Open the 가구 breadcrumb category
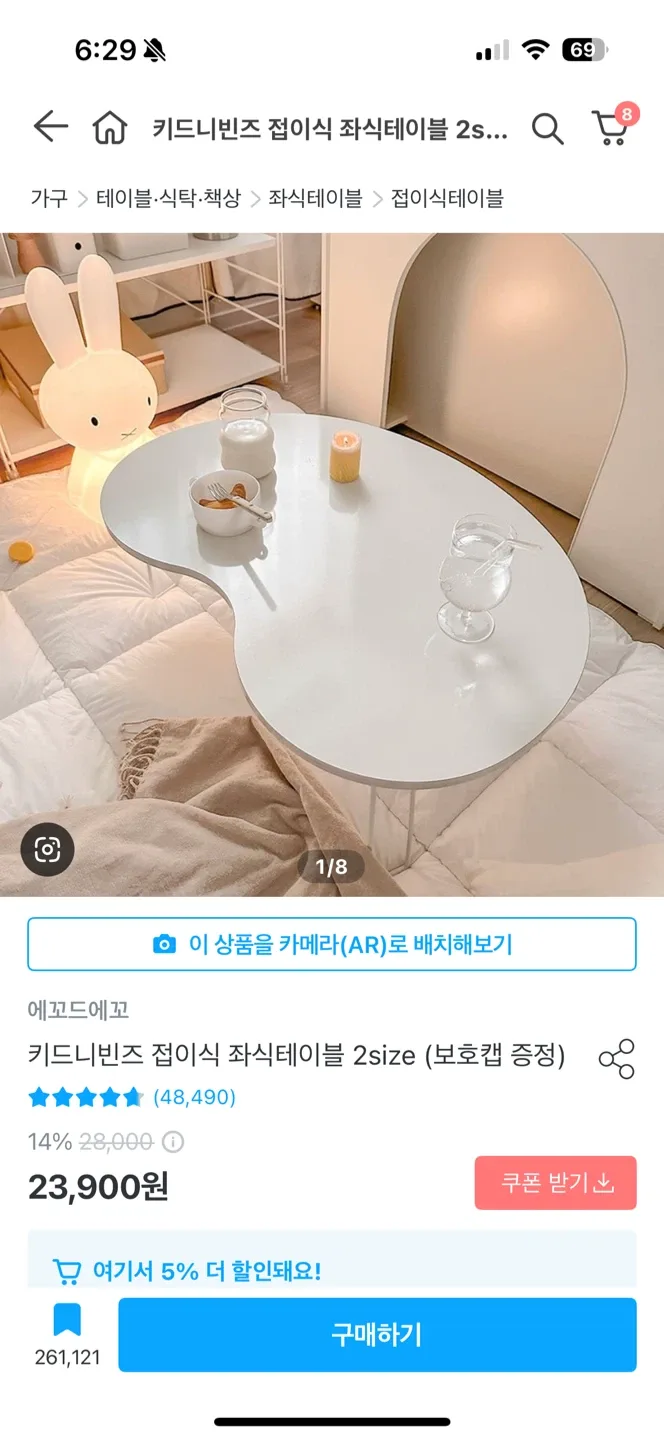The image size is (664, 1440). point(48,198)
